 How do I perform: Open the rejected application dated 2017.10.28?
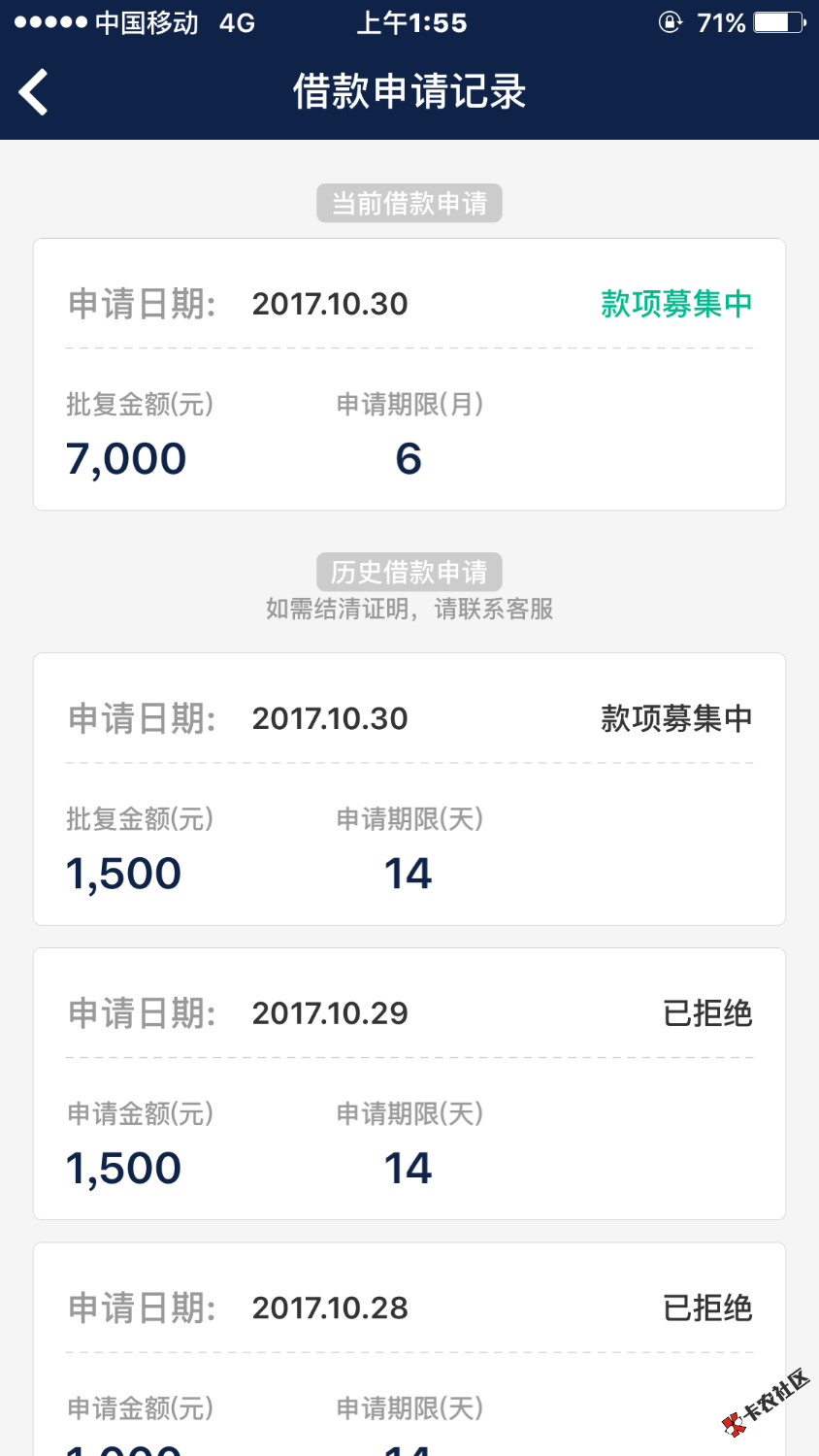(x=409, y=1349)
